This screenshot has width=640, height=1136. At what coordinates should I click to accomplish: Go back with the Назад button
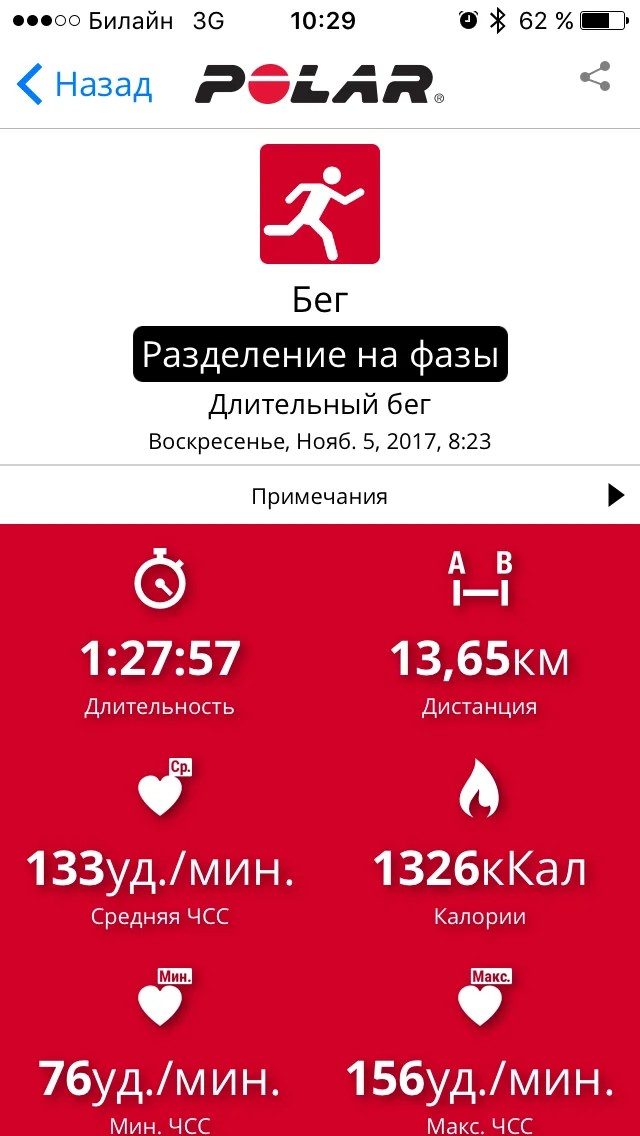[85, 84]
